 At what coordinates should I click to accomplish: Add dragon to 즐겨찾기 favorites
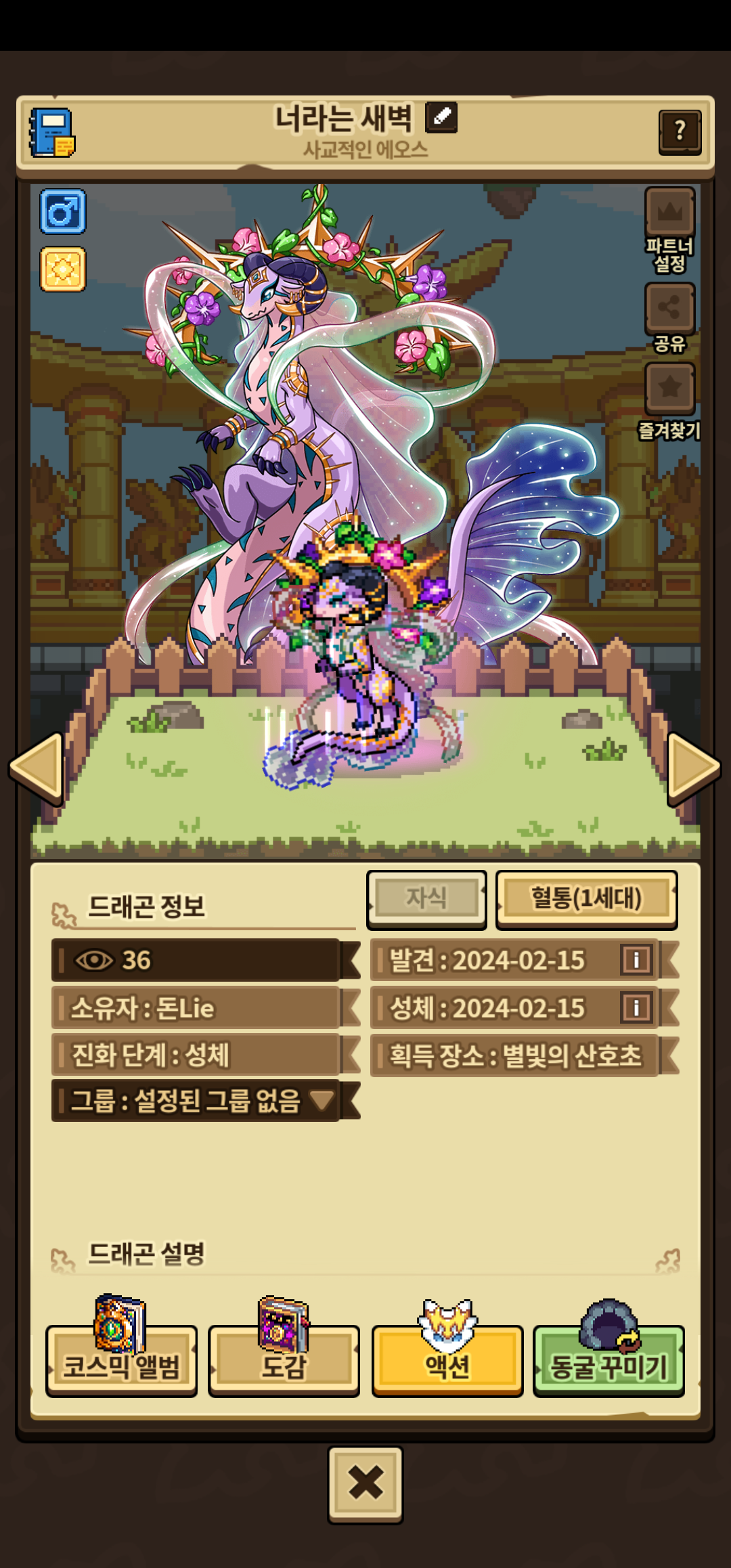pos(669,401)
